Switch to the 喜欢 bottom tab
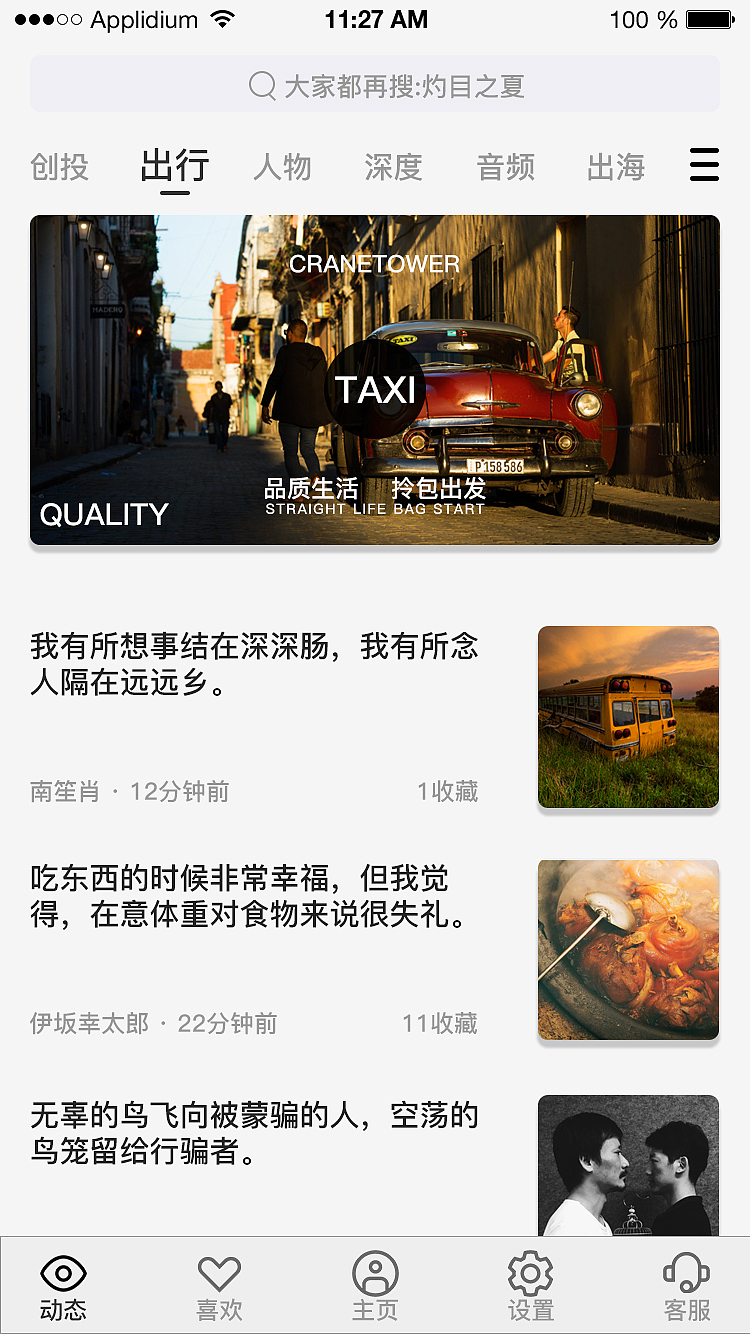Screen dimensions: 750x1334 219,1288
